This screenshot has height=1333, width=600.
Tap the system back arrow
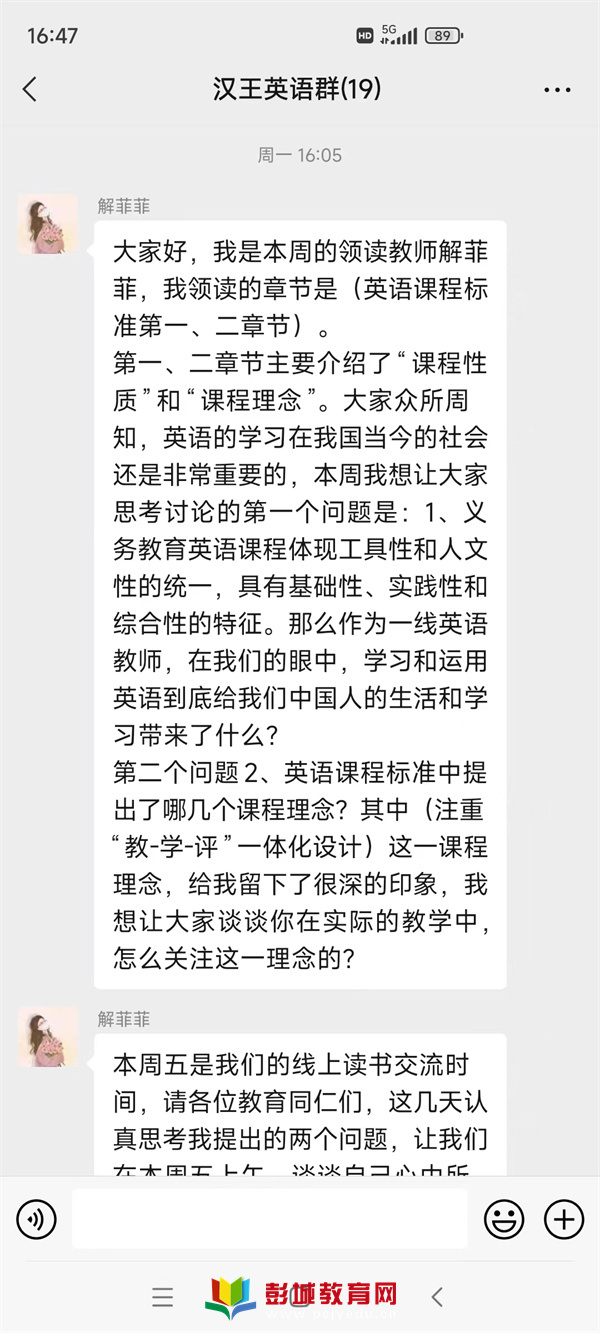[437, 1297]
